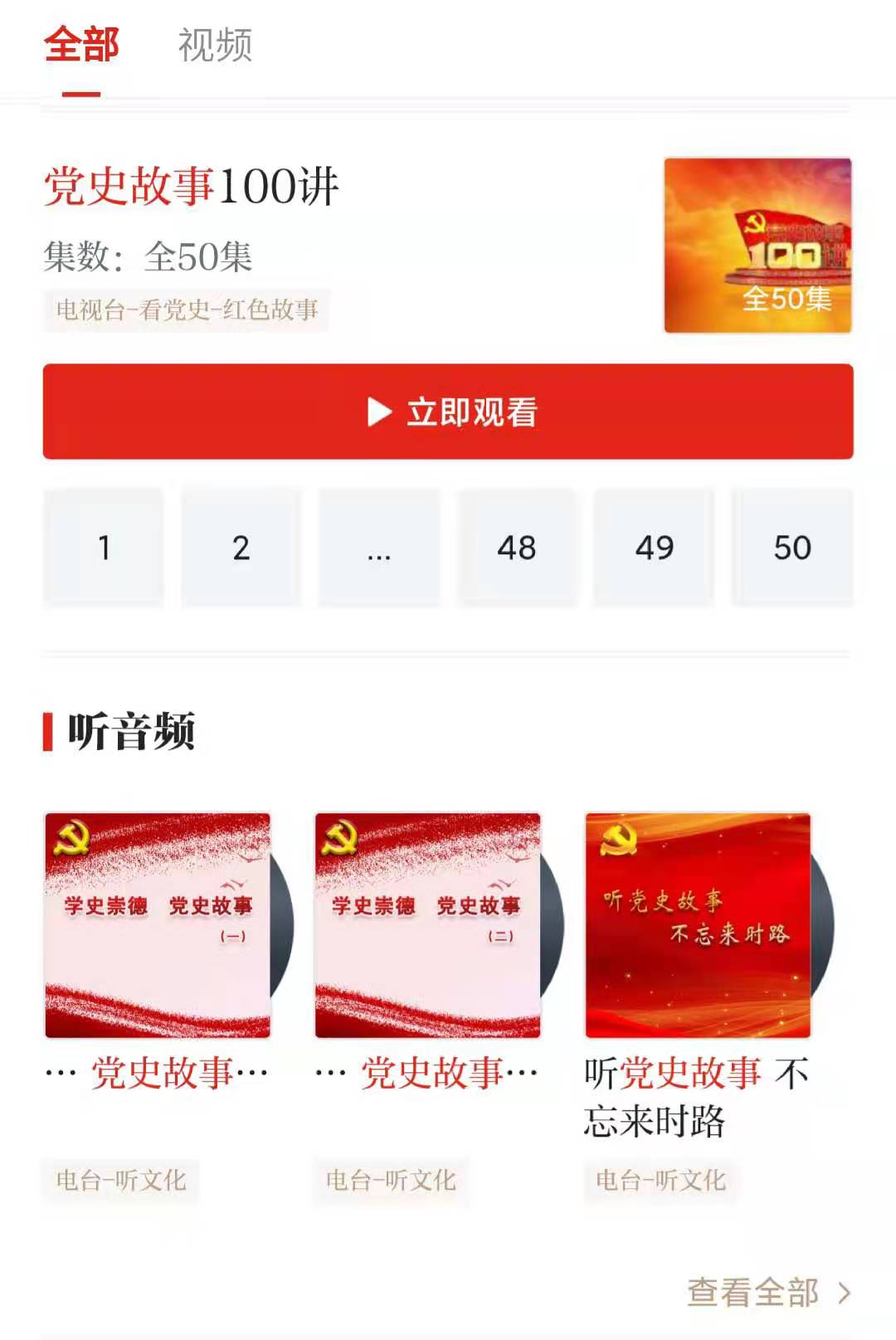Select episode 50
Viewport: 896px width, 1340px height.
[x=791, y=548]
